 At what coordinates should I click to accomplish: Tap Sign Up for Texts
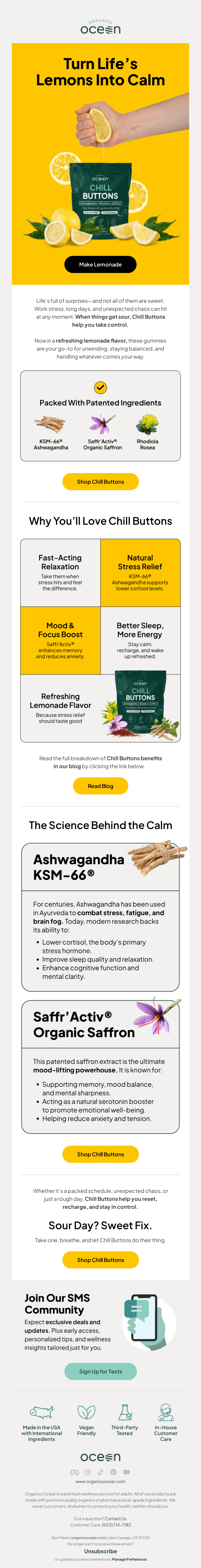[x=100, y=1371]
